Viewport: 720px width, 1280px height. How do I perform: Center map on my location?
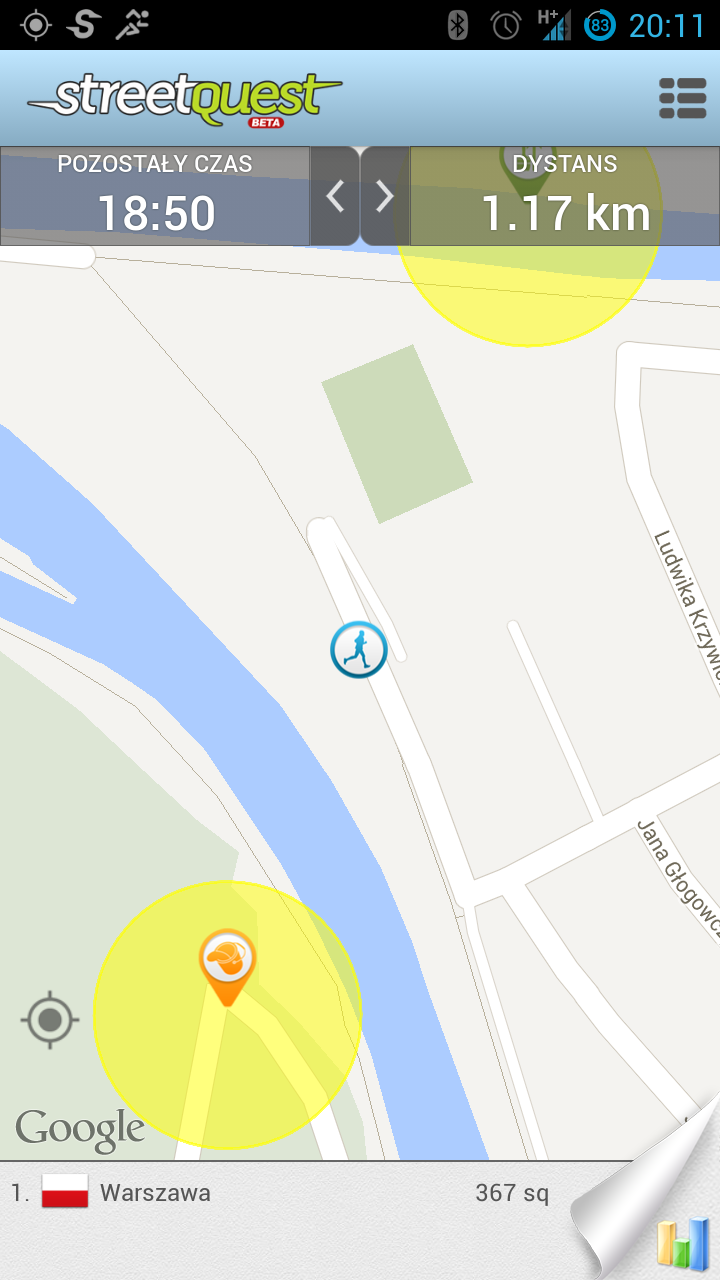(50, 1020)
